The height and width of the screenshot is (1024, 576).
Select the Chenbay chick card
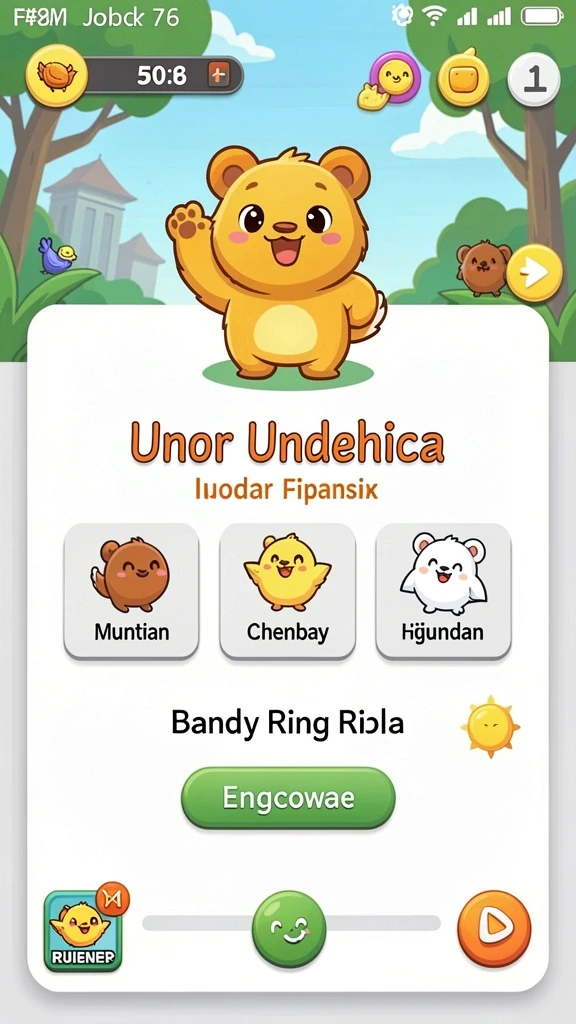coord(287,590)
